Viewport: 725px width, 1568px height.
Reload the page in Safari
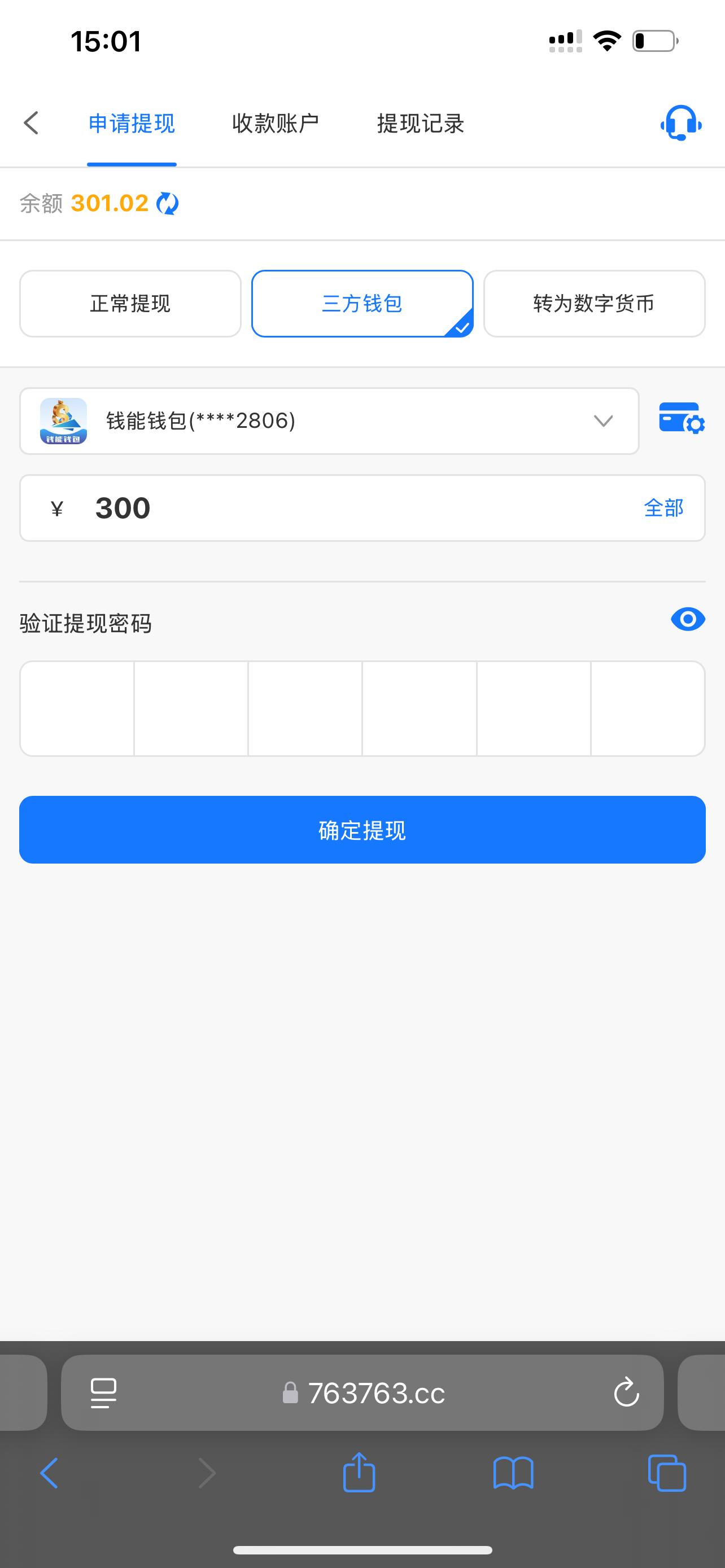[x=626, y=1392]
